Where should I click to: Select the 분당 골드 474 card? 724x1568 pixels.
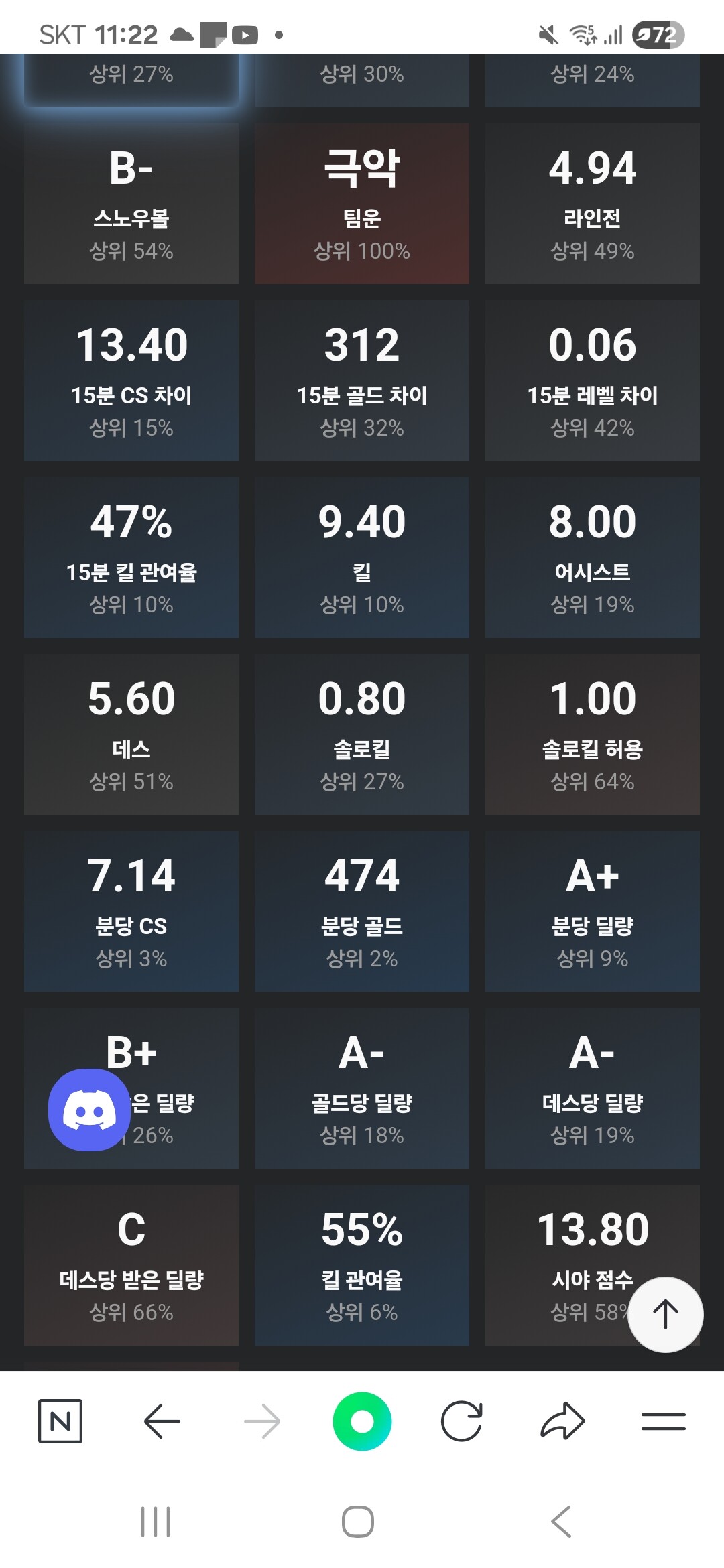pyautogui.click(x=362, y=911)
